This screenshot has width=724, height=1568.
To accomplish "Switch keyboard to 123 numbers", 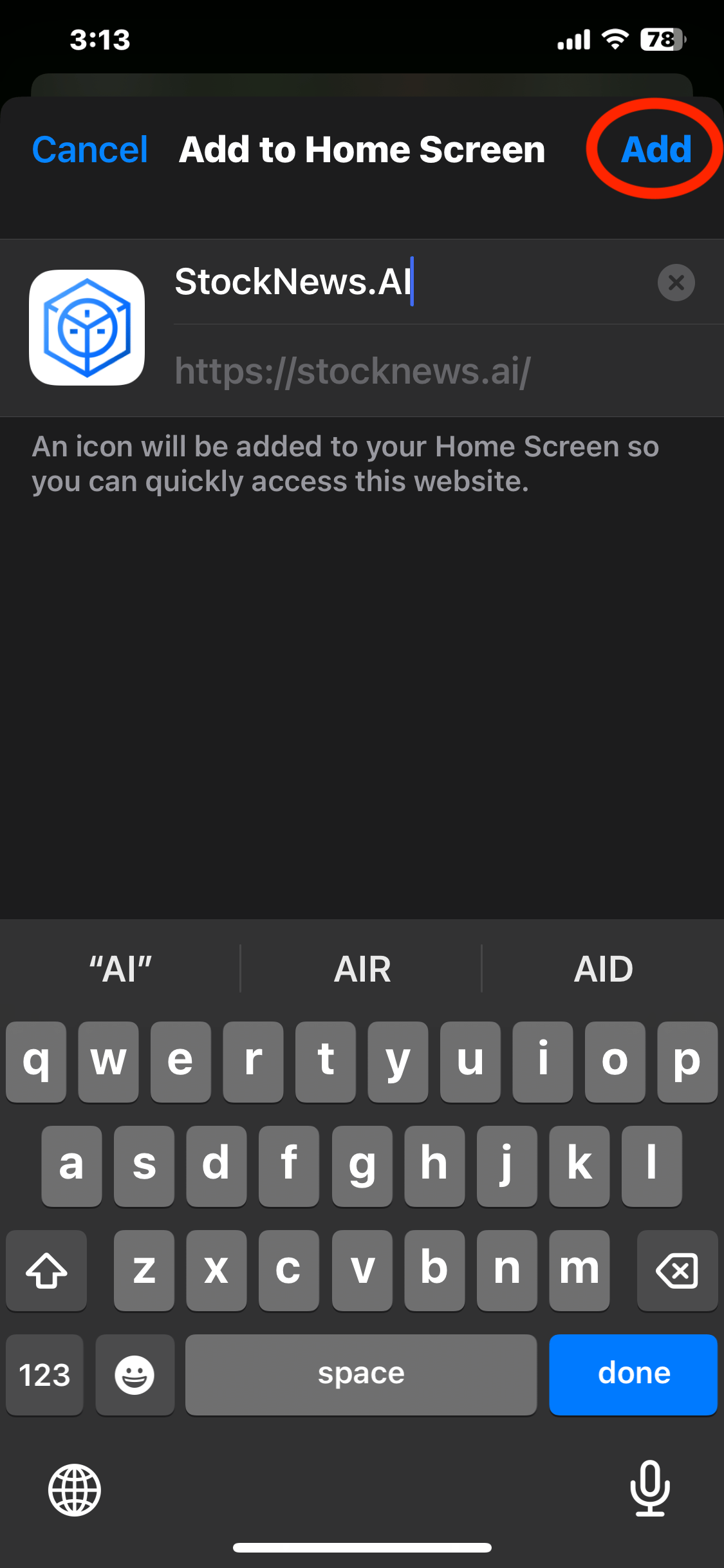I will [45, 1374].
